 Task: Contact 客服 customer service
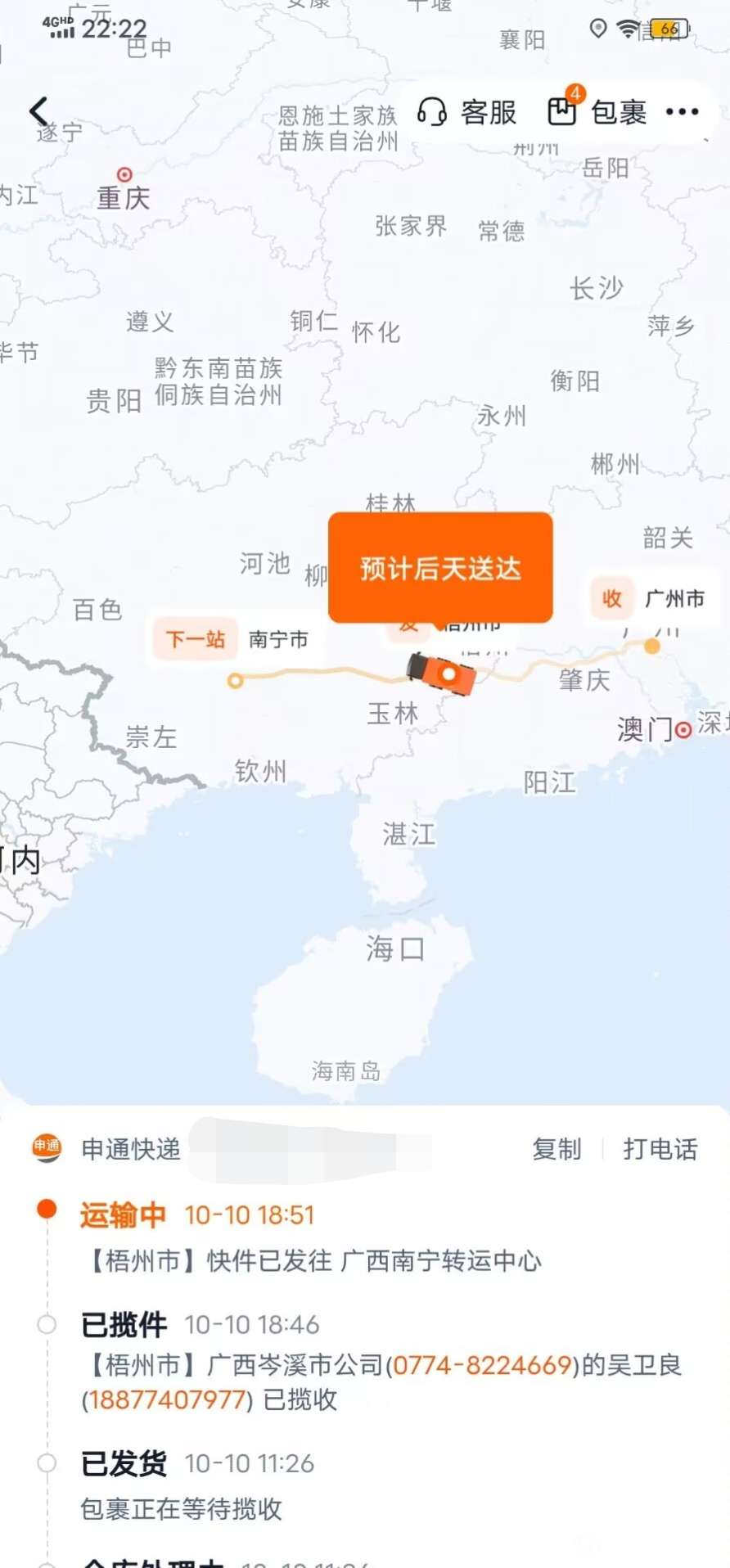tap(467, 112)
